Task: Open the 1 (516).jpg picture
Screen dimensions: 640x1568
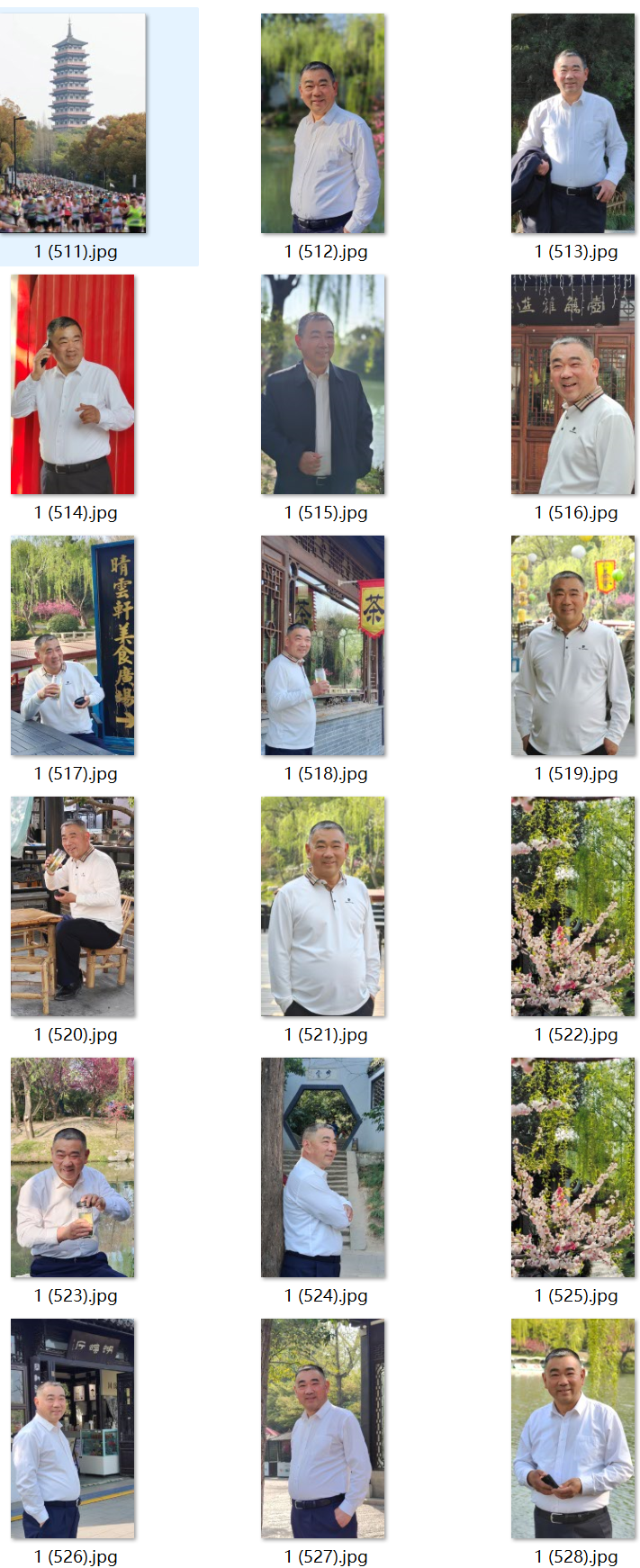Action: point(573,384)
